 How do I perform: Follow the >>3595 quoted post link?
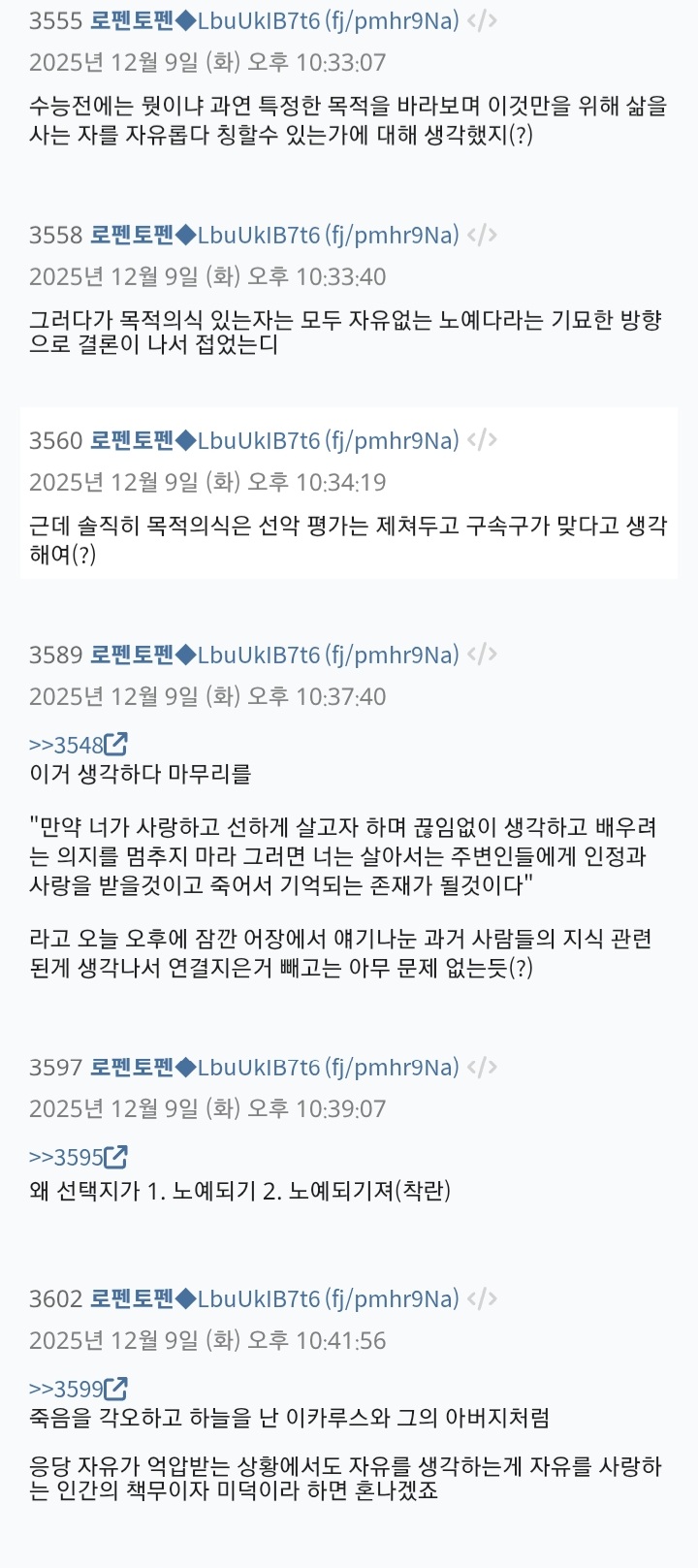[78, 1157]
